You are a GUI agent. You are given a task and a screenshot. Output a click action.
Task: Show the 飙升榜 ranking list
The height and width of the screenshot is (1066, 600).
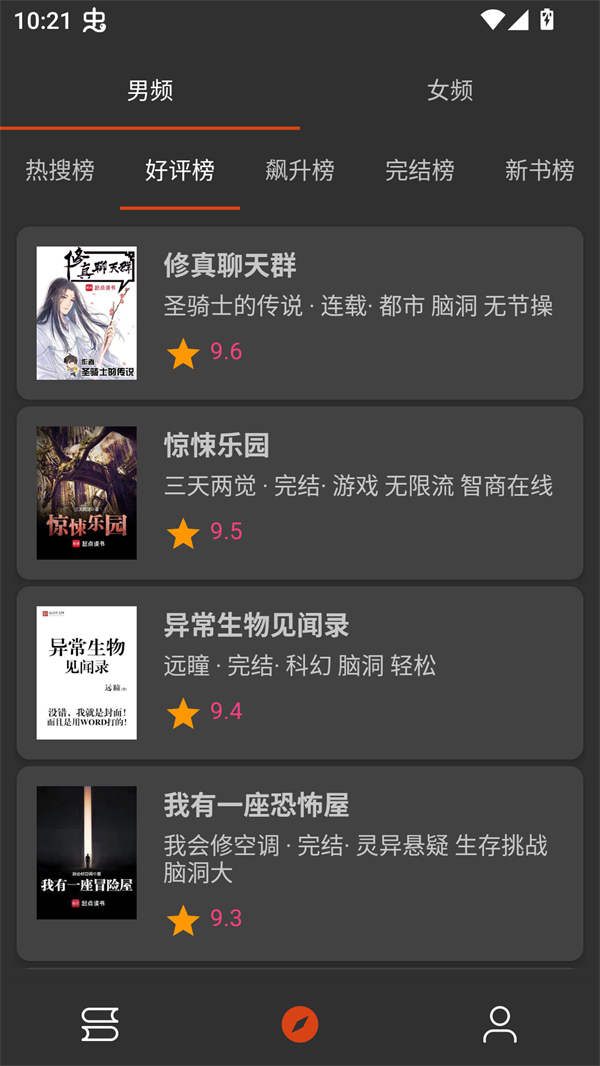pyautogui.click(x=300, y=170)
